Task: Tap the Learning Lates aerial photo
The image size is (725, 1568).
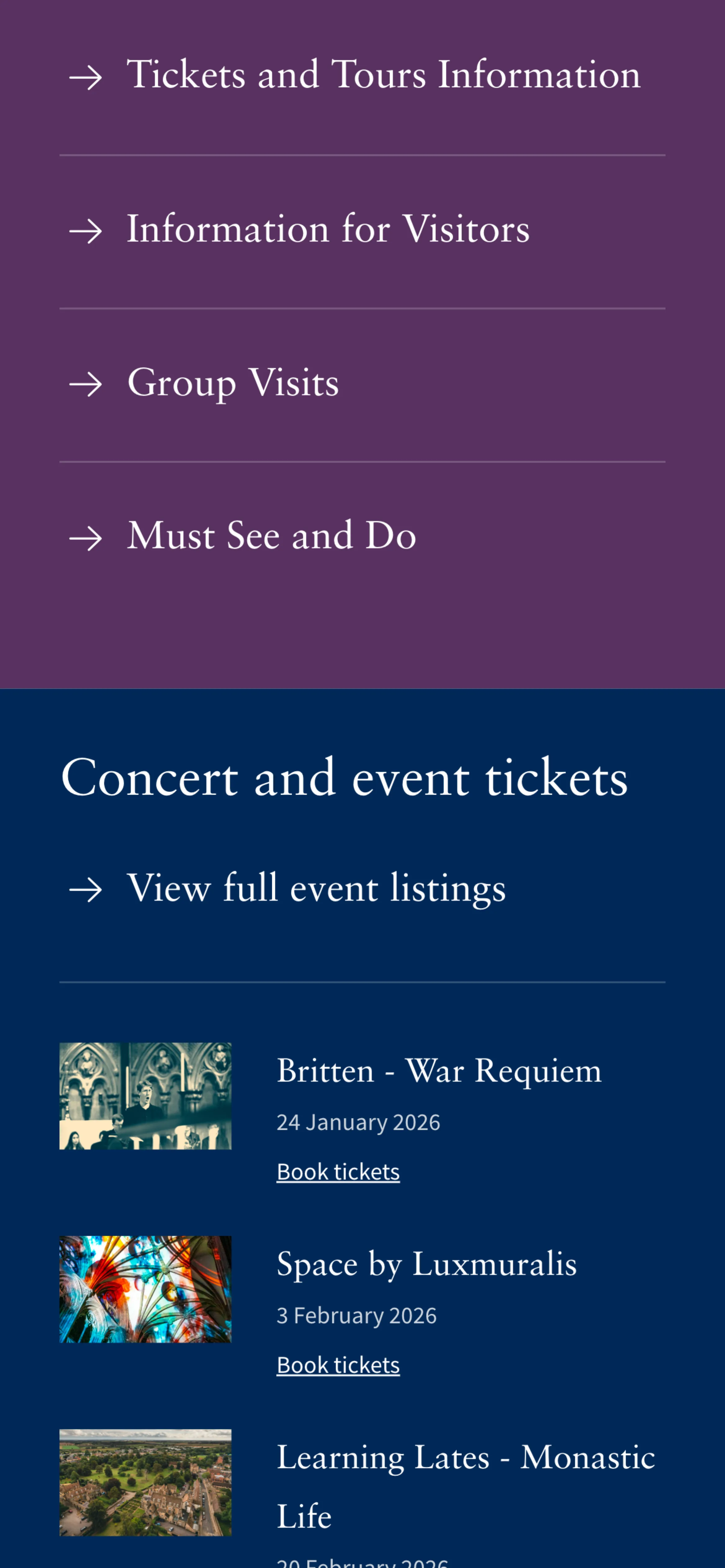Action: 146,1482
